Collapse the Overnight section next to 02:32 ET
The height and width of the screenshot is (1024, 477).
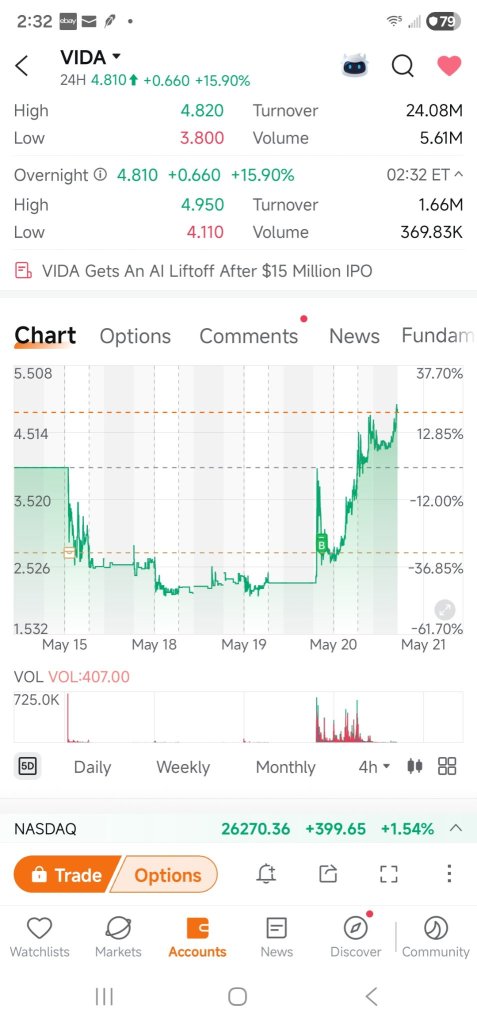(x=458, y=175)
